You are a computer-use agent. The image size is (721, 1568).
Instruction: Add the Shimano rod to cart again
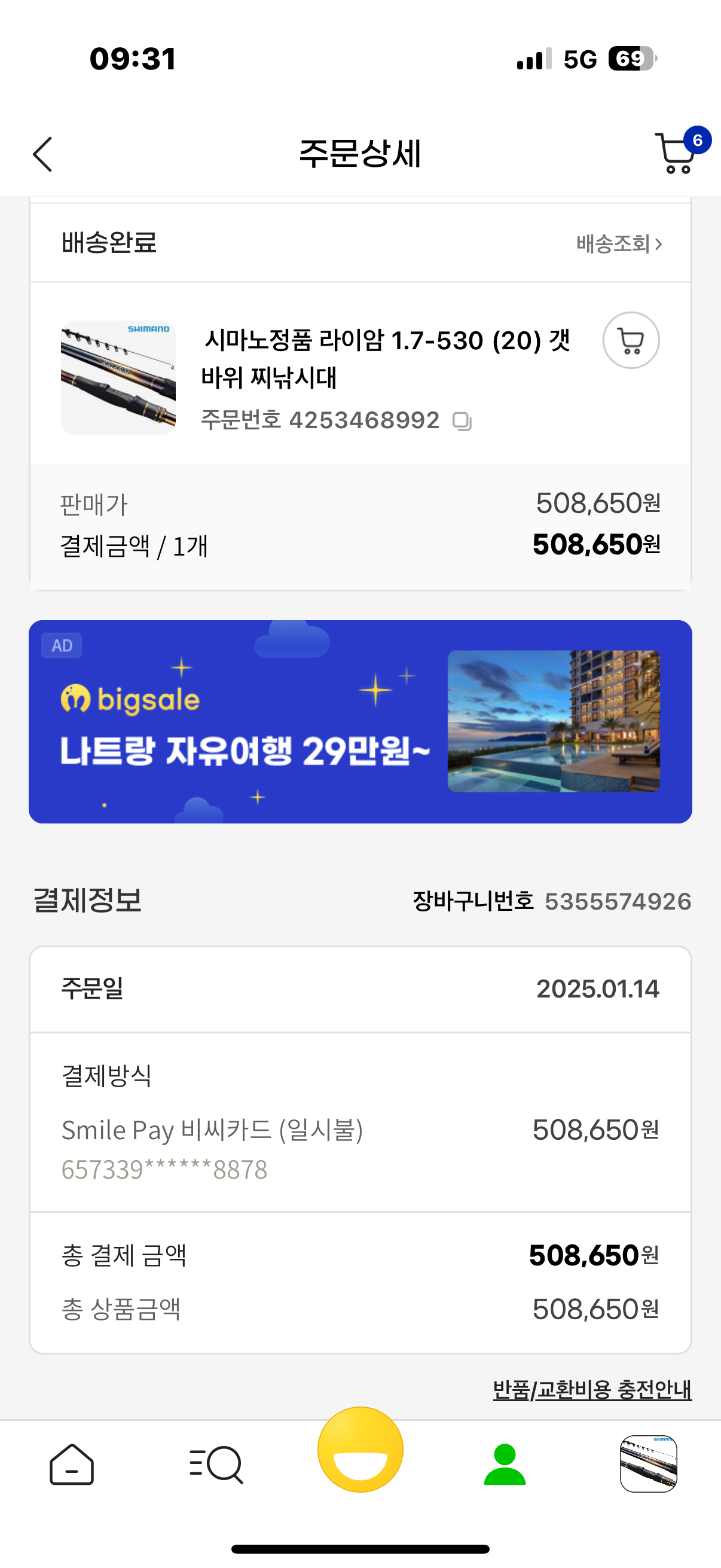[630, 340]
